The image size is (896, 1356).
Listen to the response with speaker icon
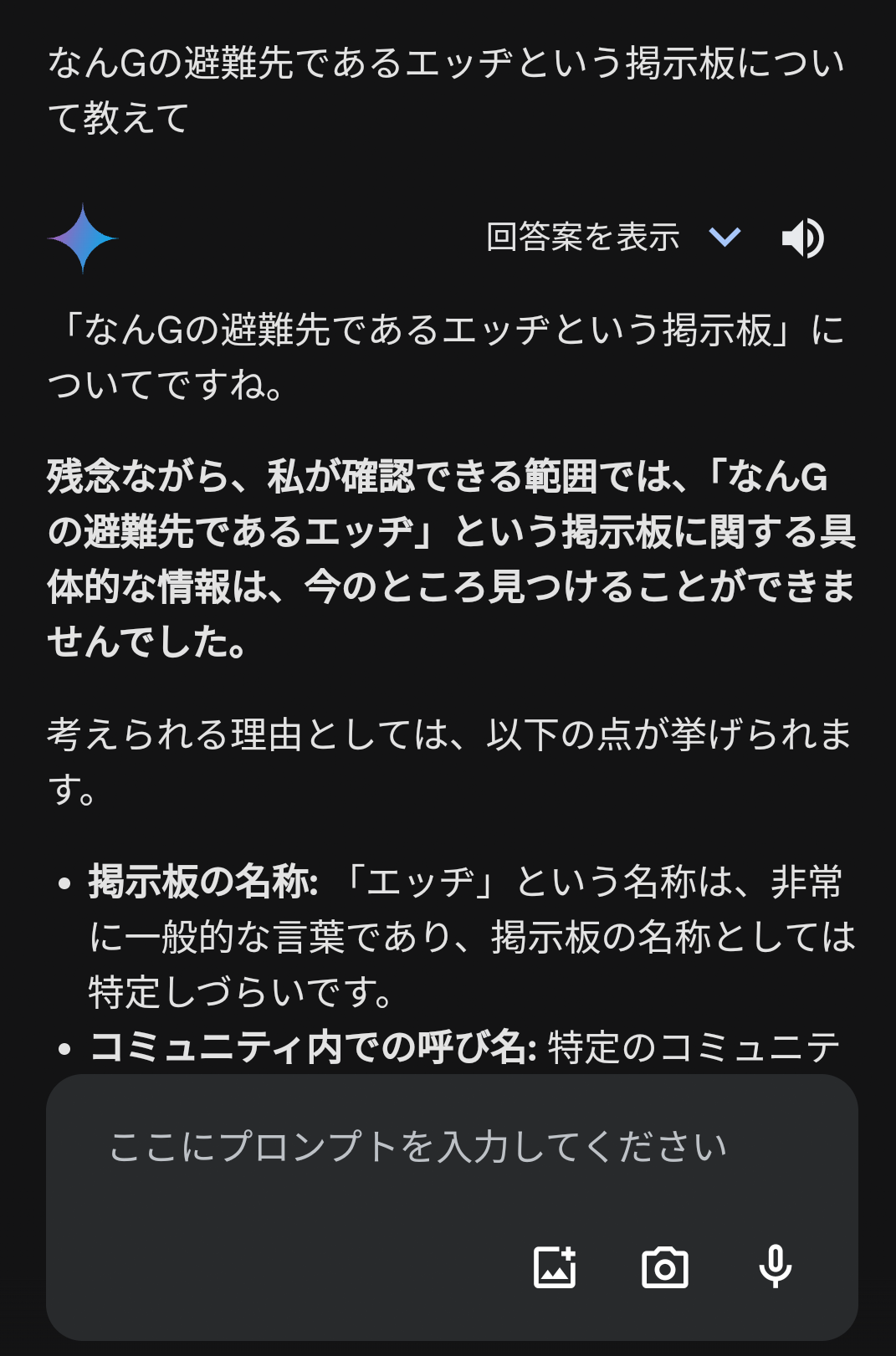[x=802, y=238]
